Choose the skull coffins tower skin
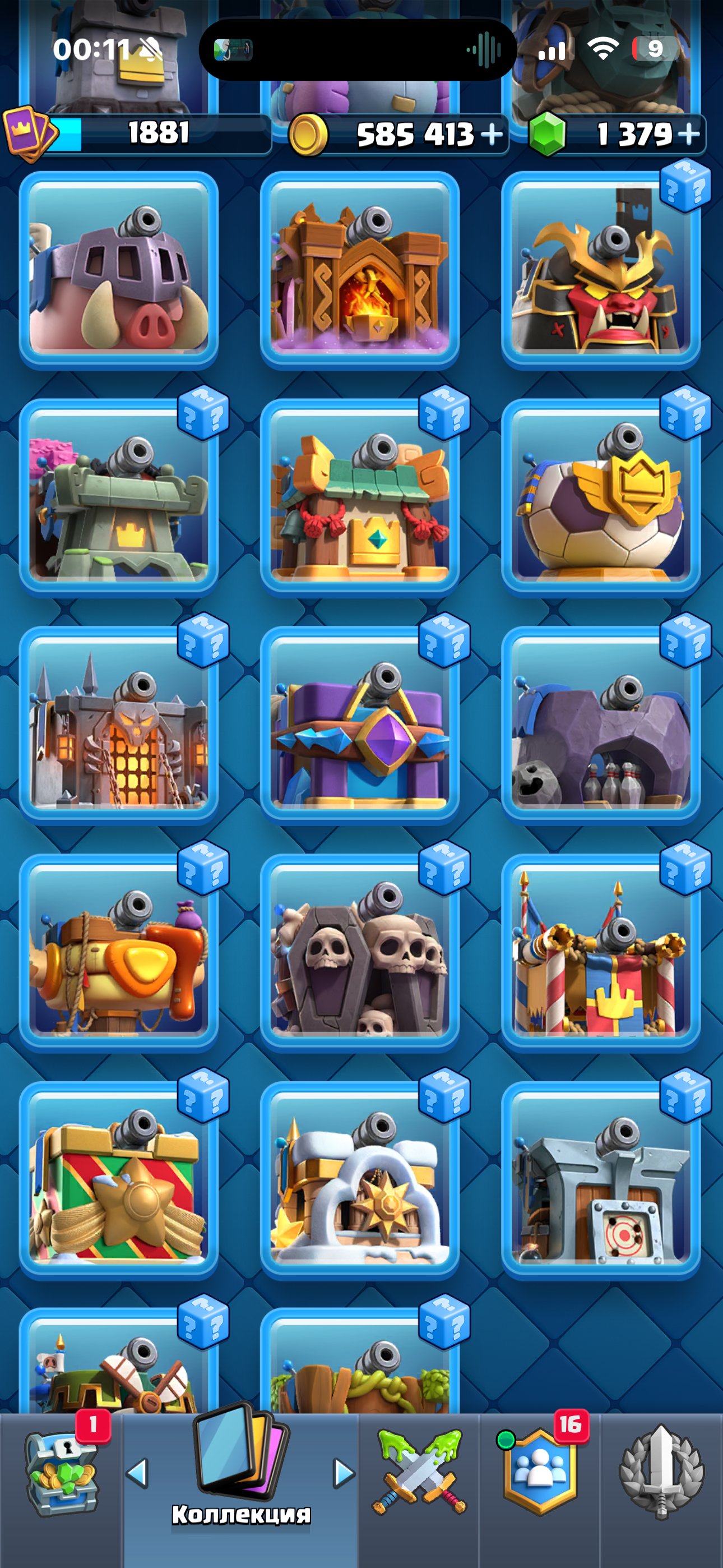Image resolution: width=723 pixels, height=1568 pixels. tap(360, 953)
